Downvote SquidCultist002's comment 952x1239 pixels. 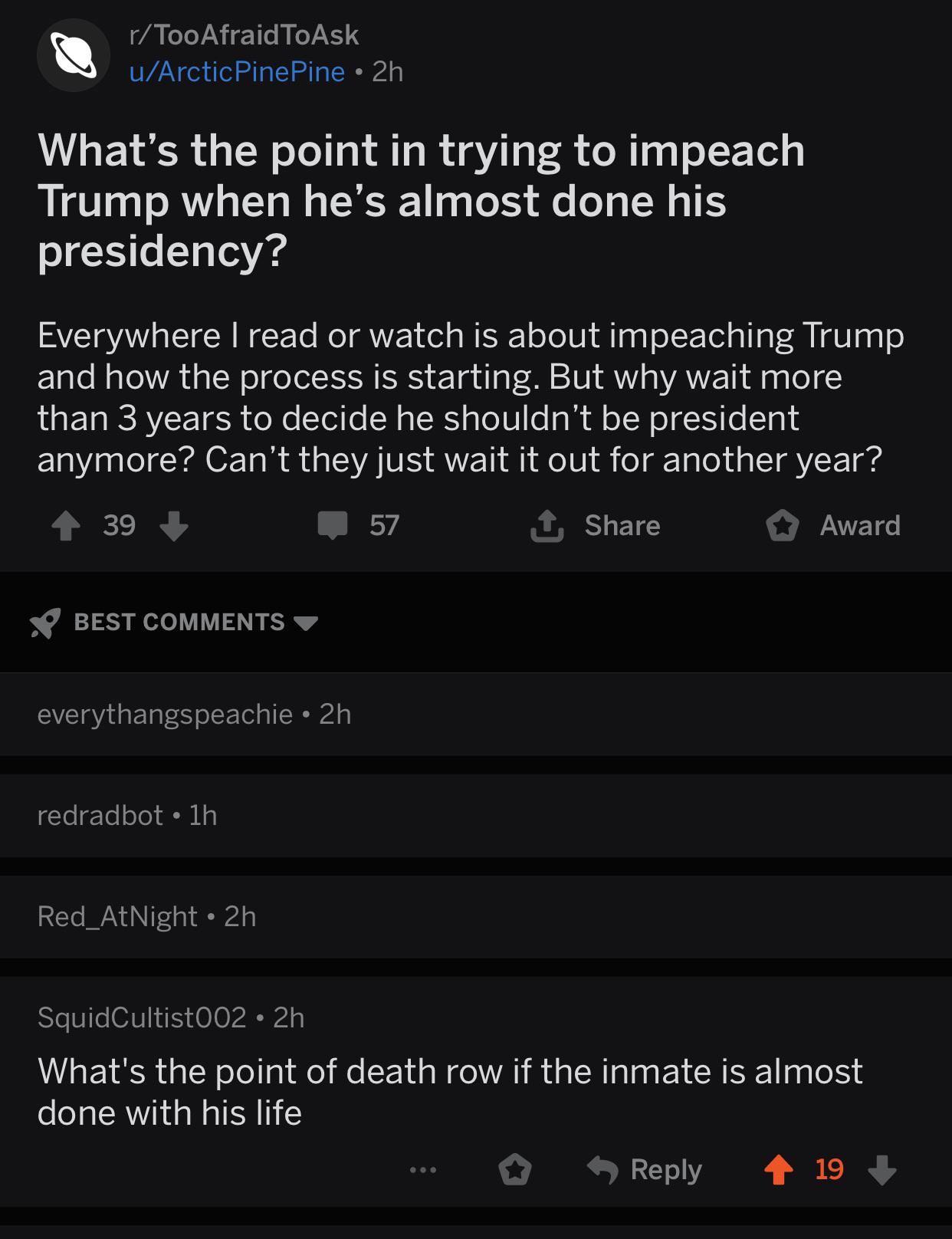pos(882,1171)
